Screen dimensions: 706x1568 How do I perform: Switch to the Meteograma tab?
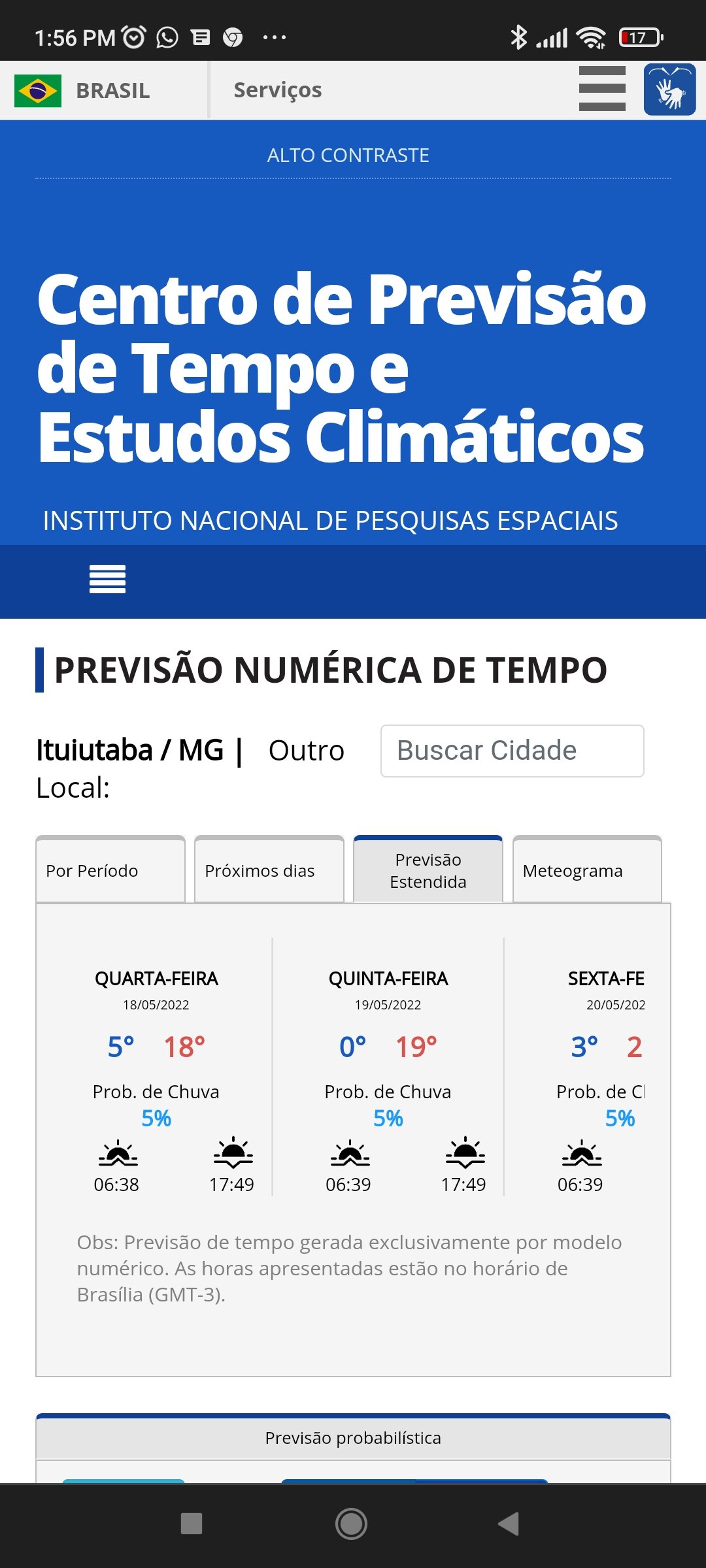pos(587,870)
